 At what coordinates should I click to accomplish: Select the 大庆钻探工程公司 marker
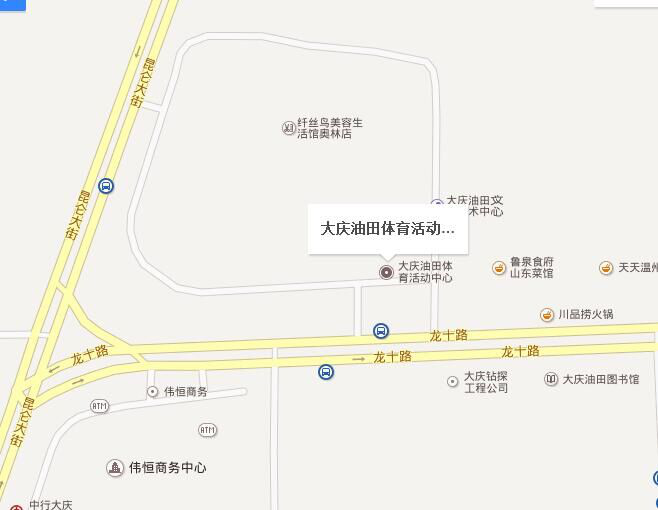point(452,381)
